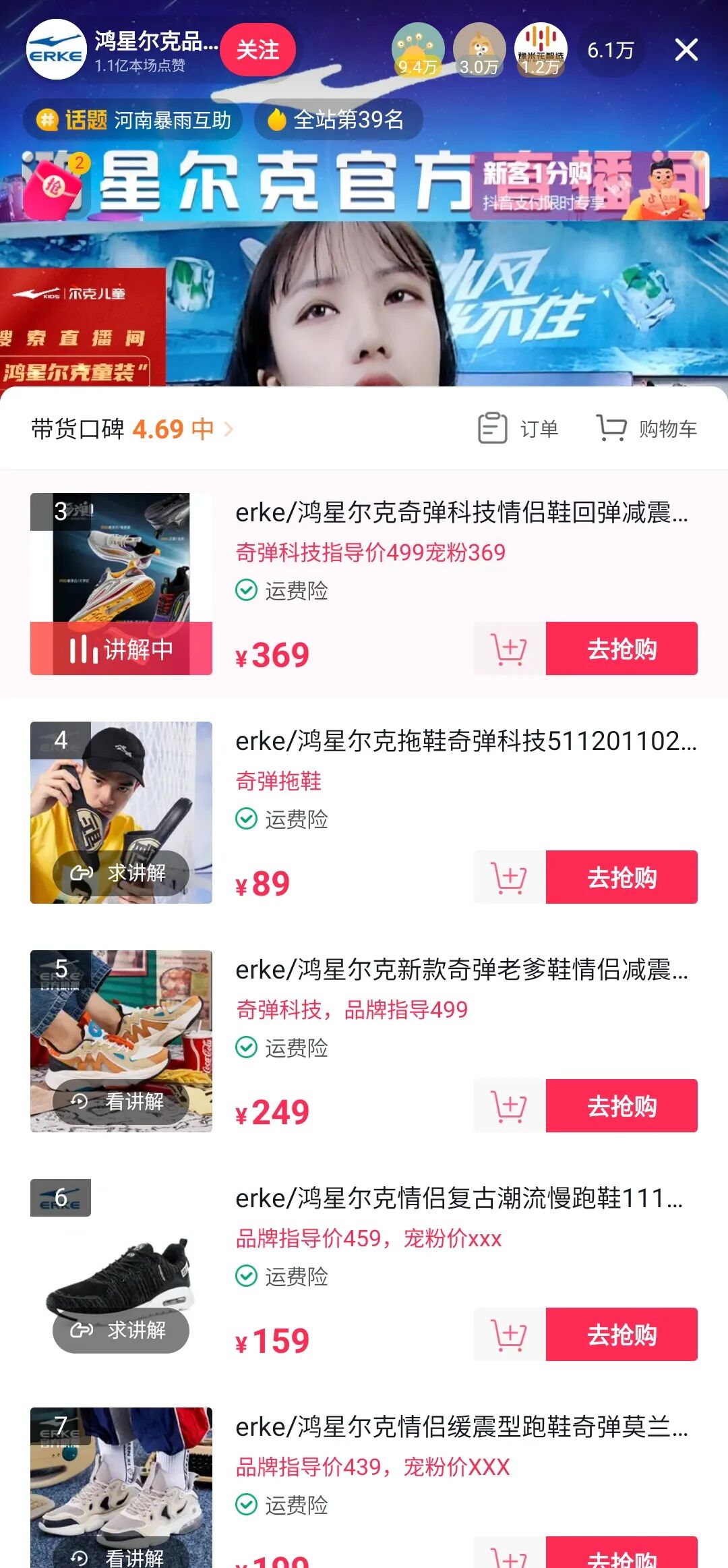
Task: Tap 去抢购 for the ¥89 slippers
Action: coord(621,877)
